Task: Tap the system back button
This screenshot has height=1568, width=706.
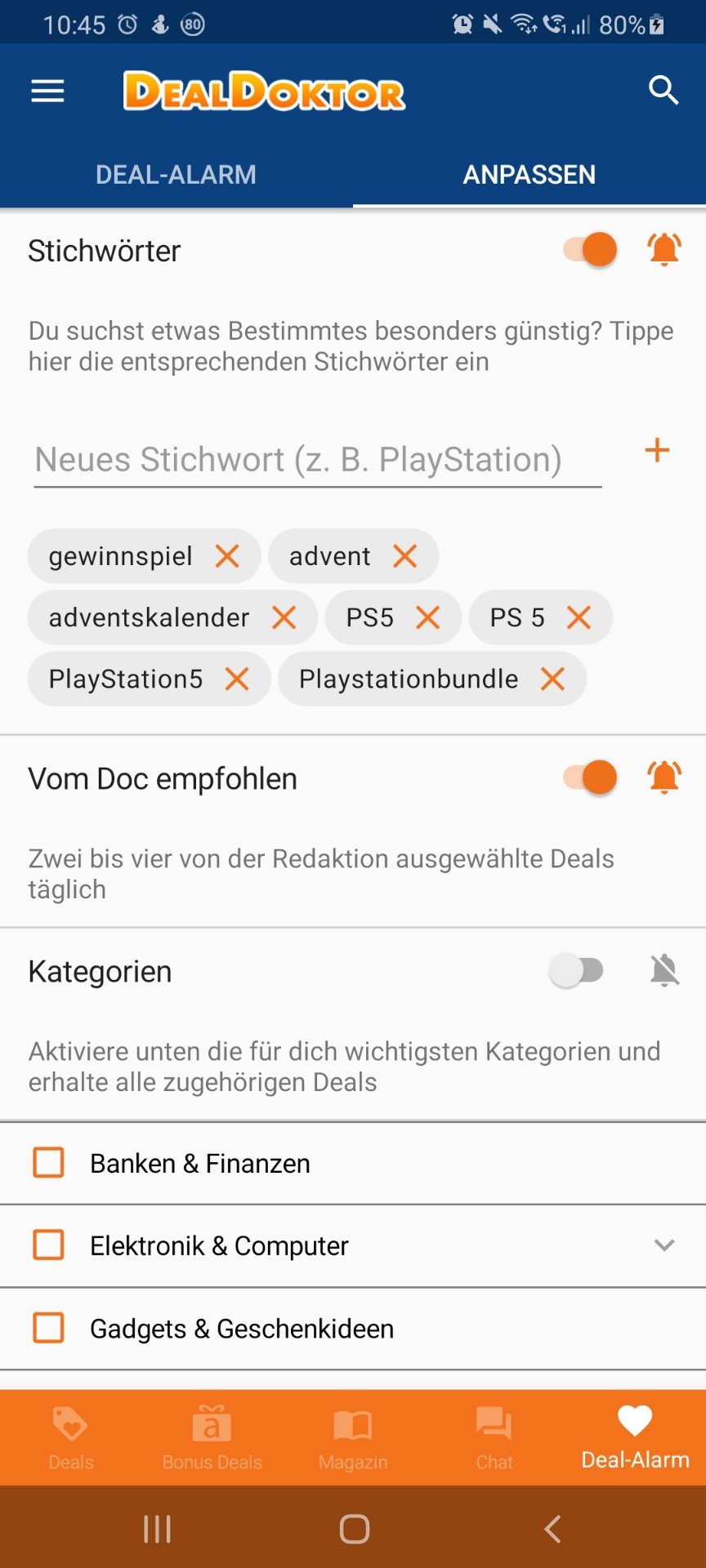Action: (x=553, y=1529)
